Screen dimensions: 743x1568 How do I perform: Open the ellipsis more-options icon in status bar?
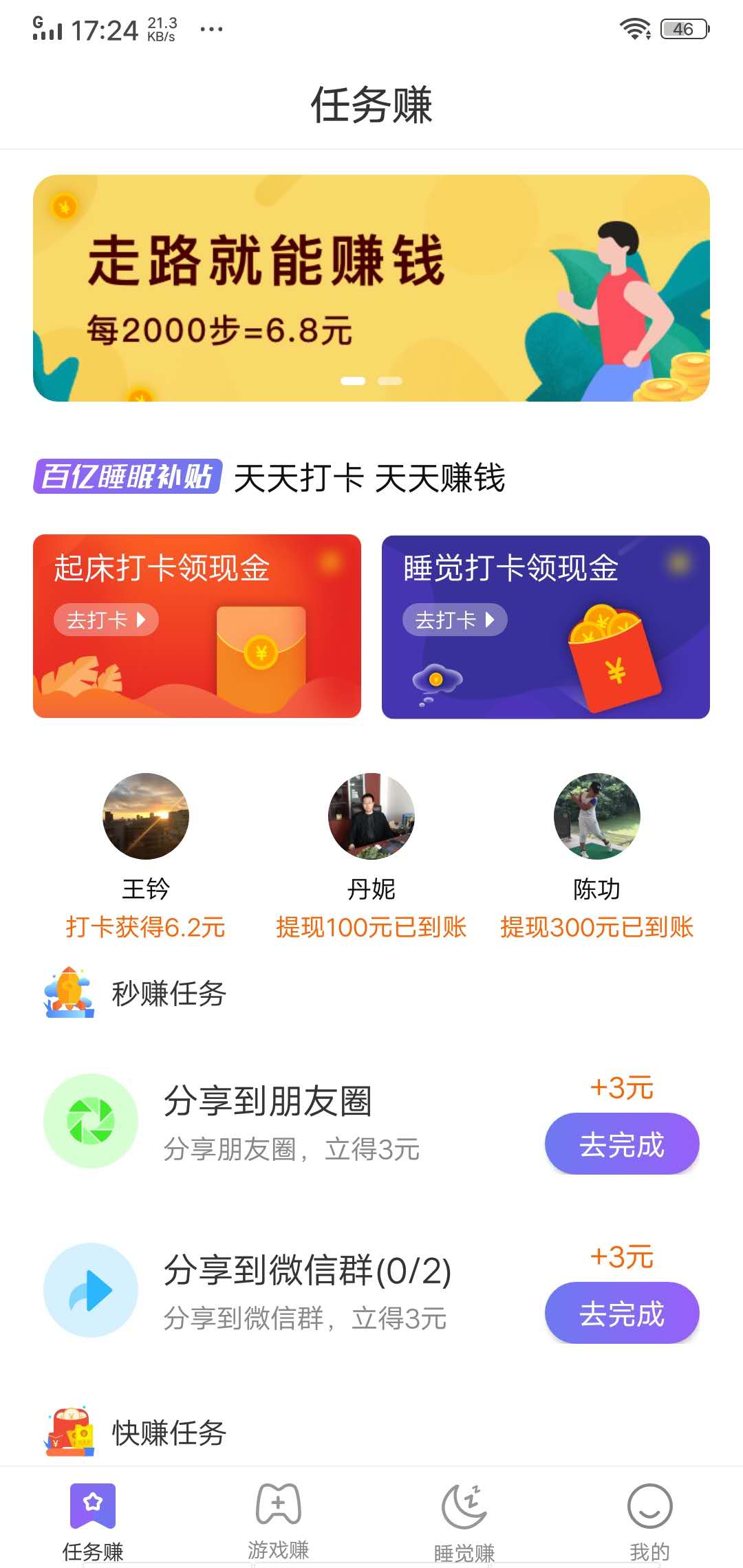coord(212,29)
